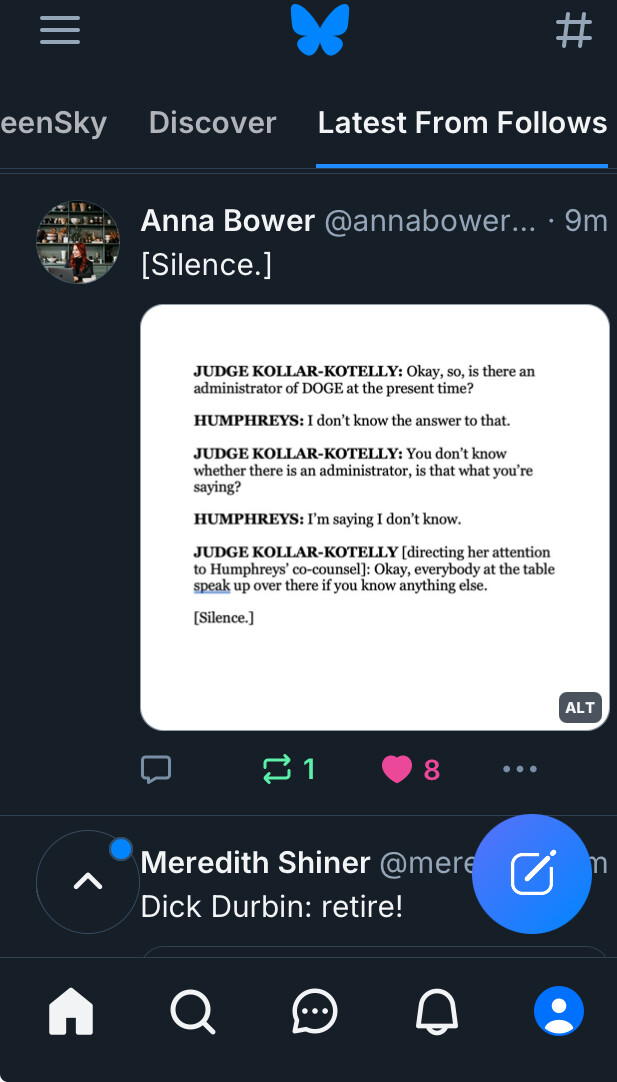Go to the Home tab
617x1082 pixels.
point(71,1013)
